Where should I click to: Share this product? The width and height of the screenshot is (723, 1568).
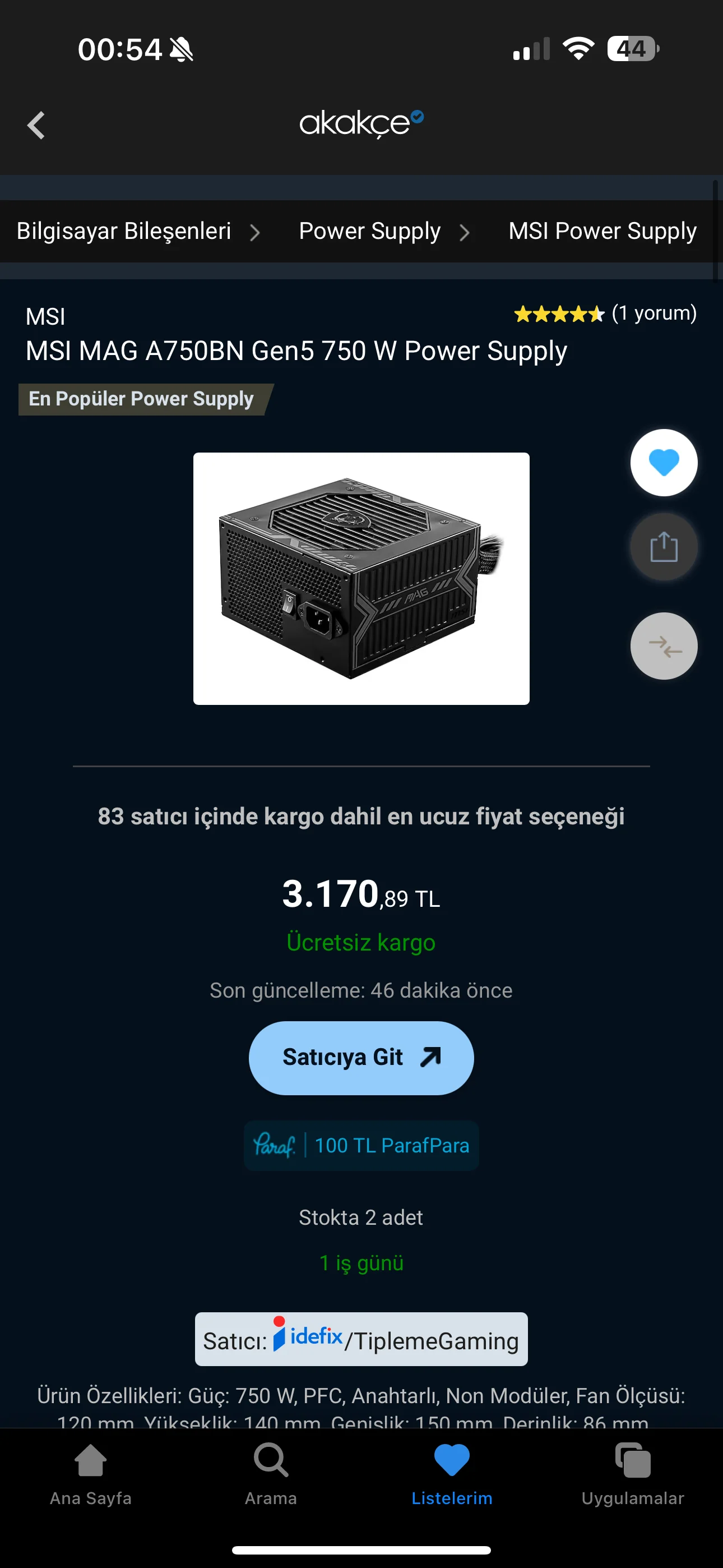664,547
